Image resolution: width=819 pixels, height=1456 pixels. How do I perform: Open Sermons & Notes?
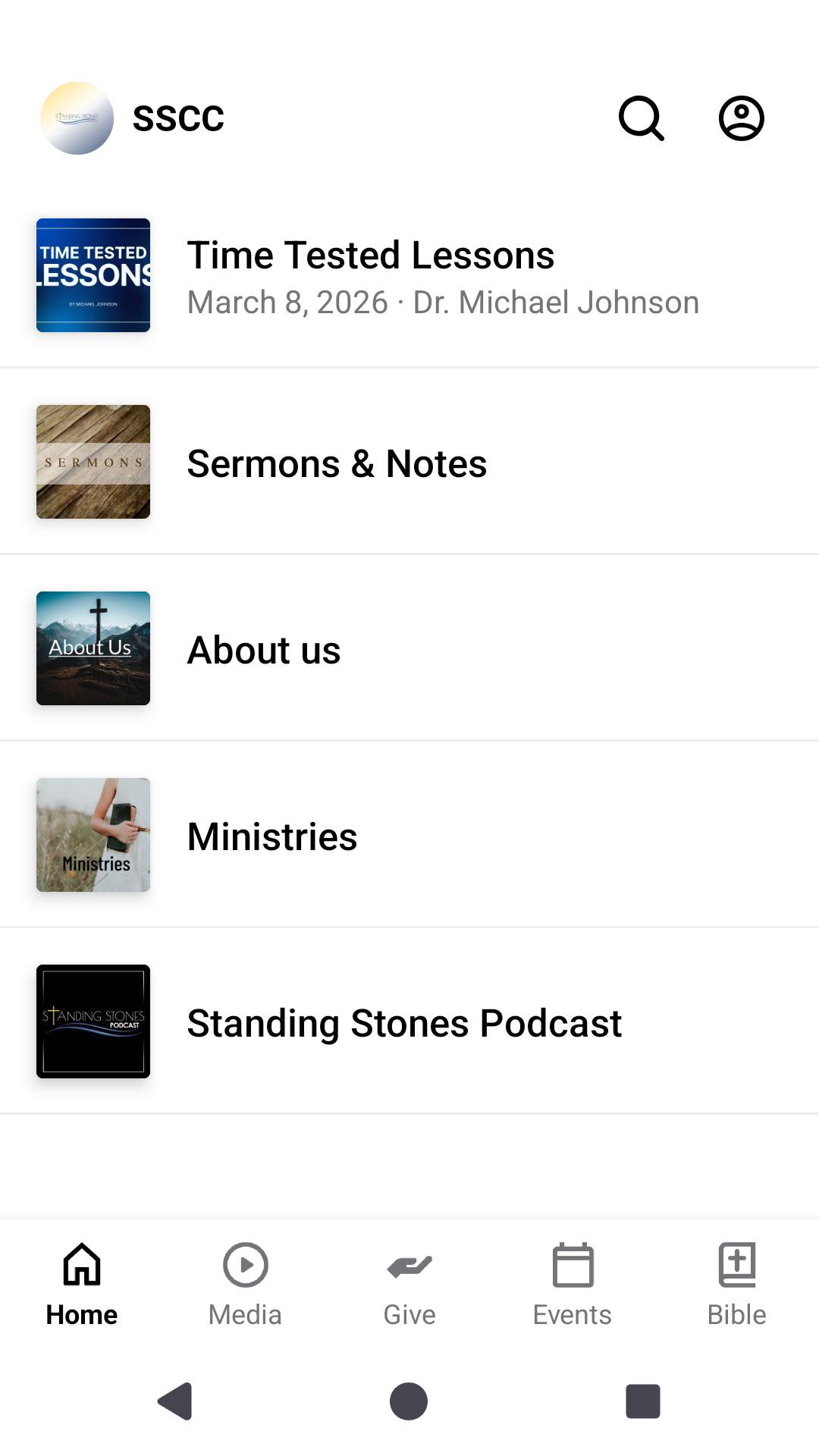click(409, 463)
